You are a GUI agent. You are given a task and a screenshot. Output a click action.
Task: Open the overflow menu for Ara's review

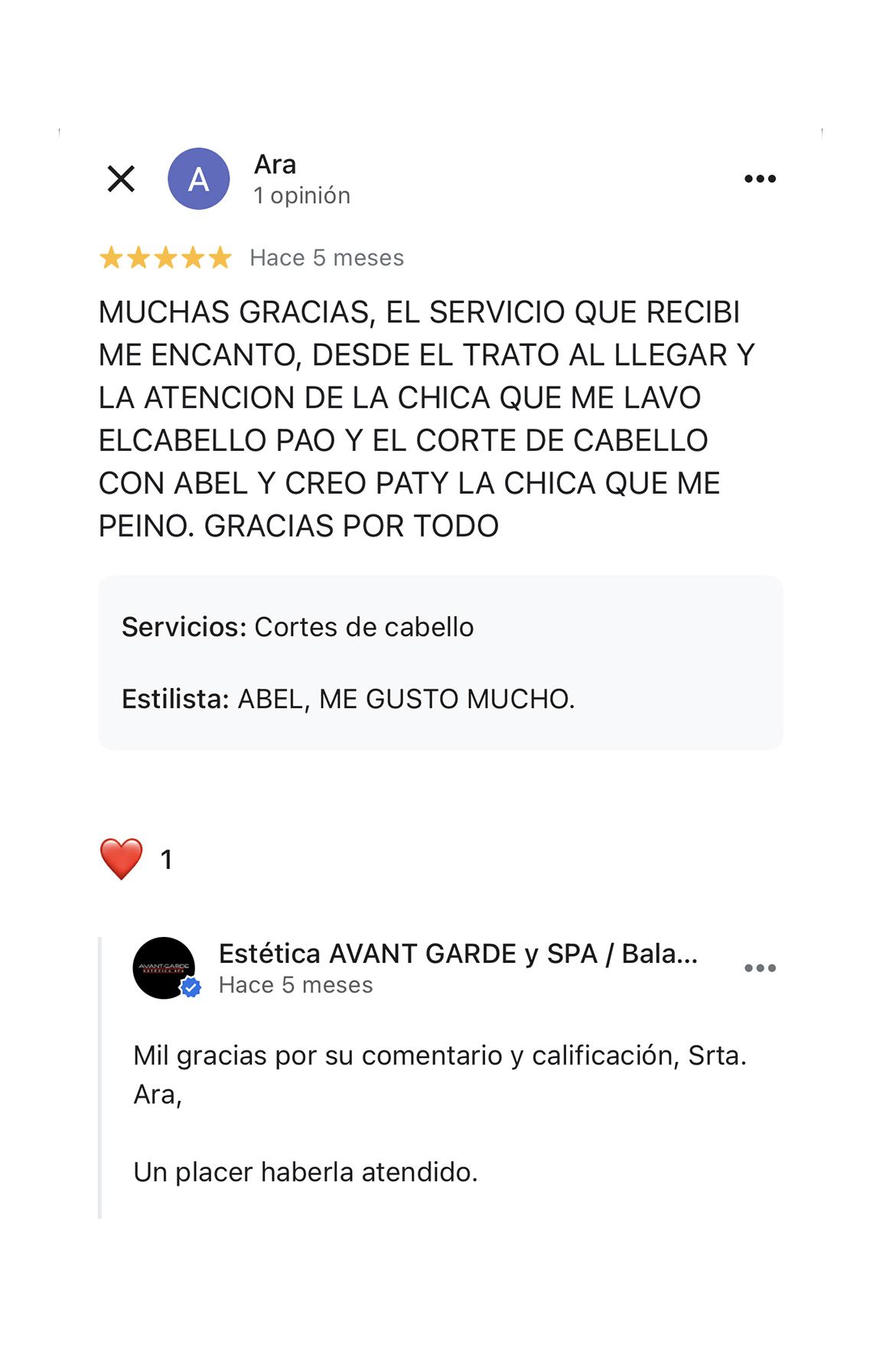pos(760,179)
